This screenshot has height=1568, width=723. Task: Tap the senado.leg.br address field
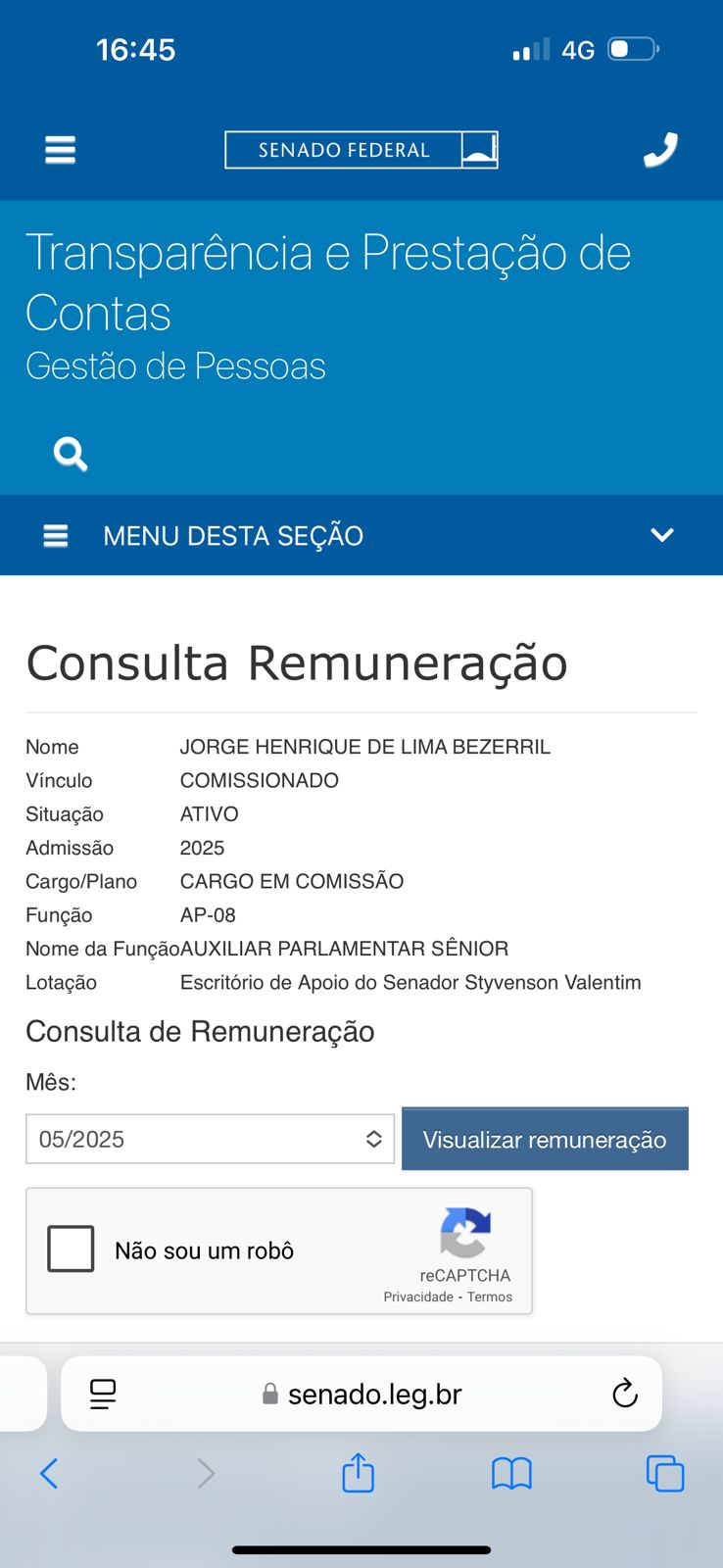pyautogui.click(x=374, y=1394)
